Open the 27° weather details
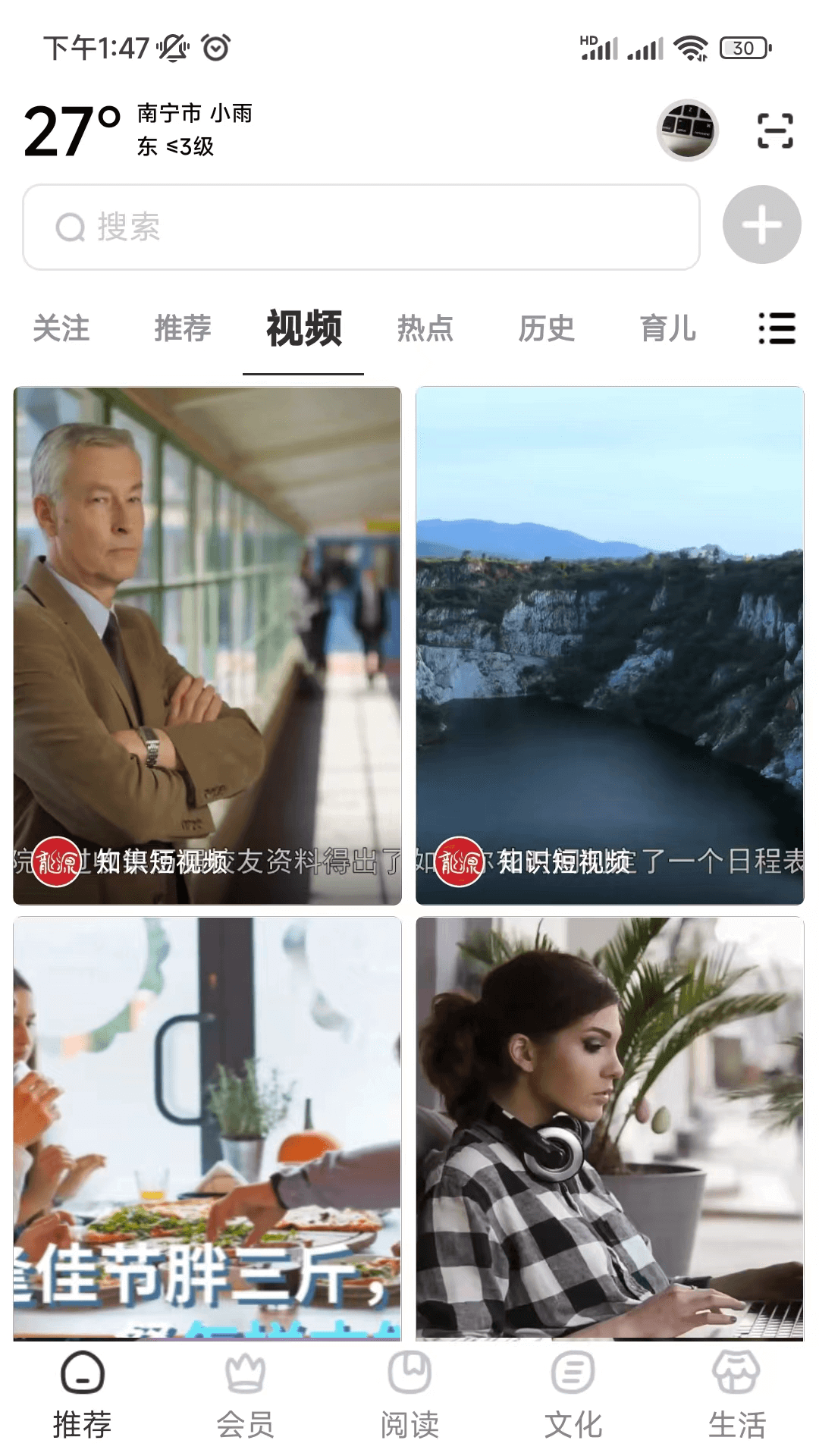 (x=68, y=130)
